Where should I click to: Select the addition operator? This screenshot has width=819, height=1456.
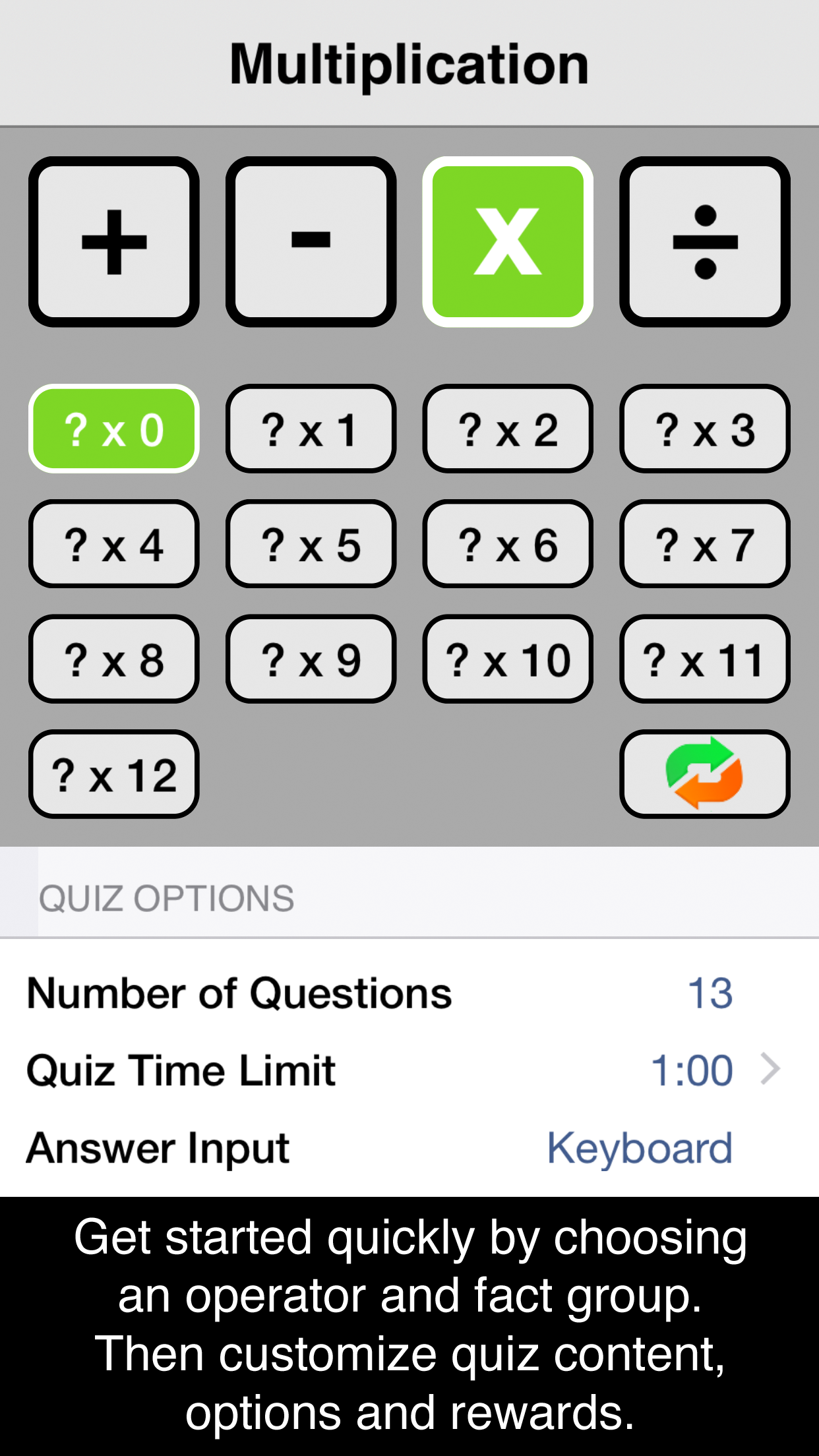pyautogui.click(x=113, y=241)
